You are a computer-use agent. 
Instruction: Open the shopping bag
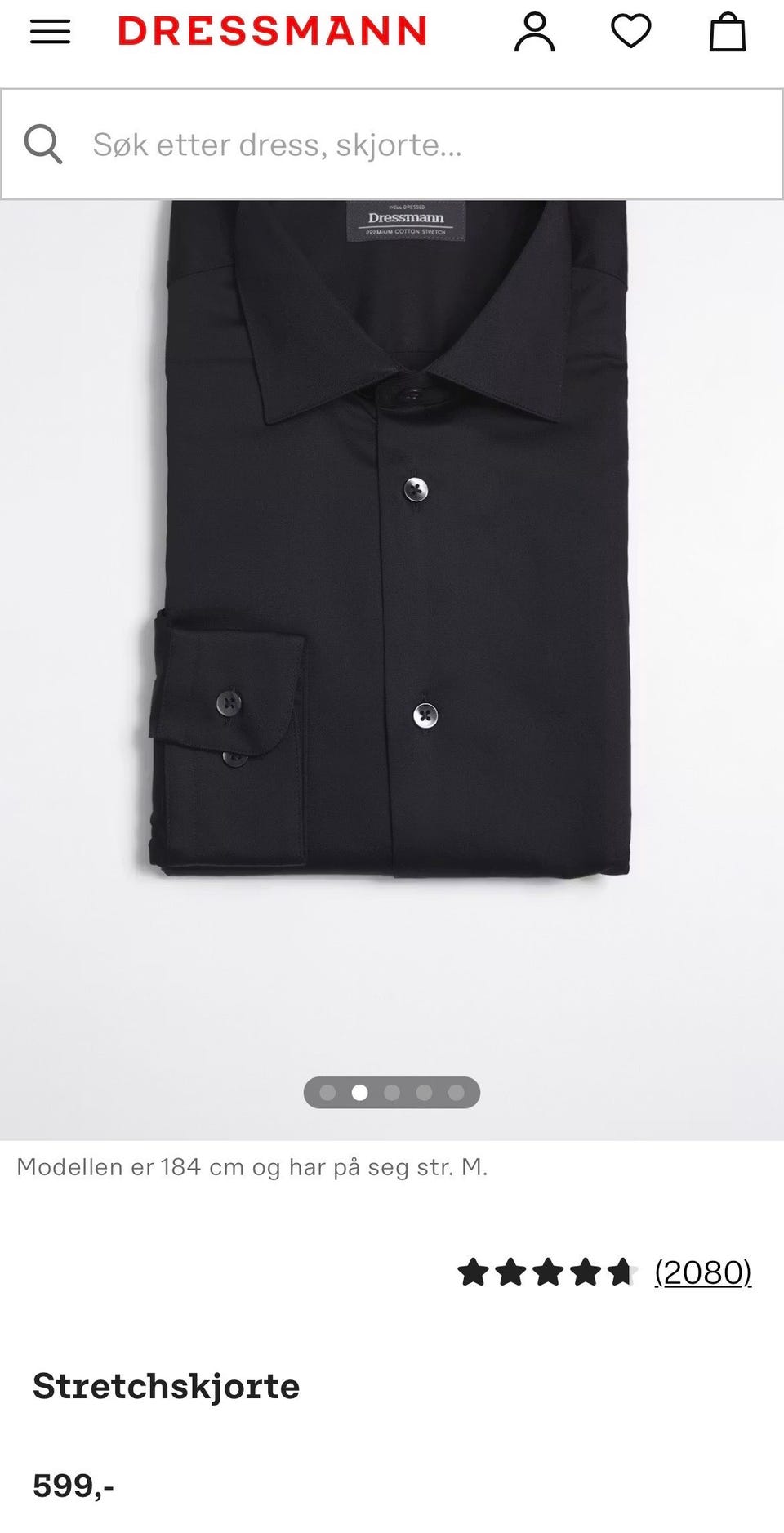[727, 32]
